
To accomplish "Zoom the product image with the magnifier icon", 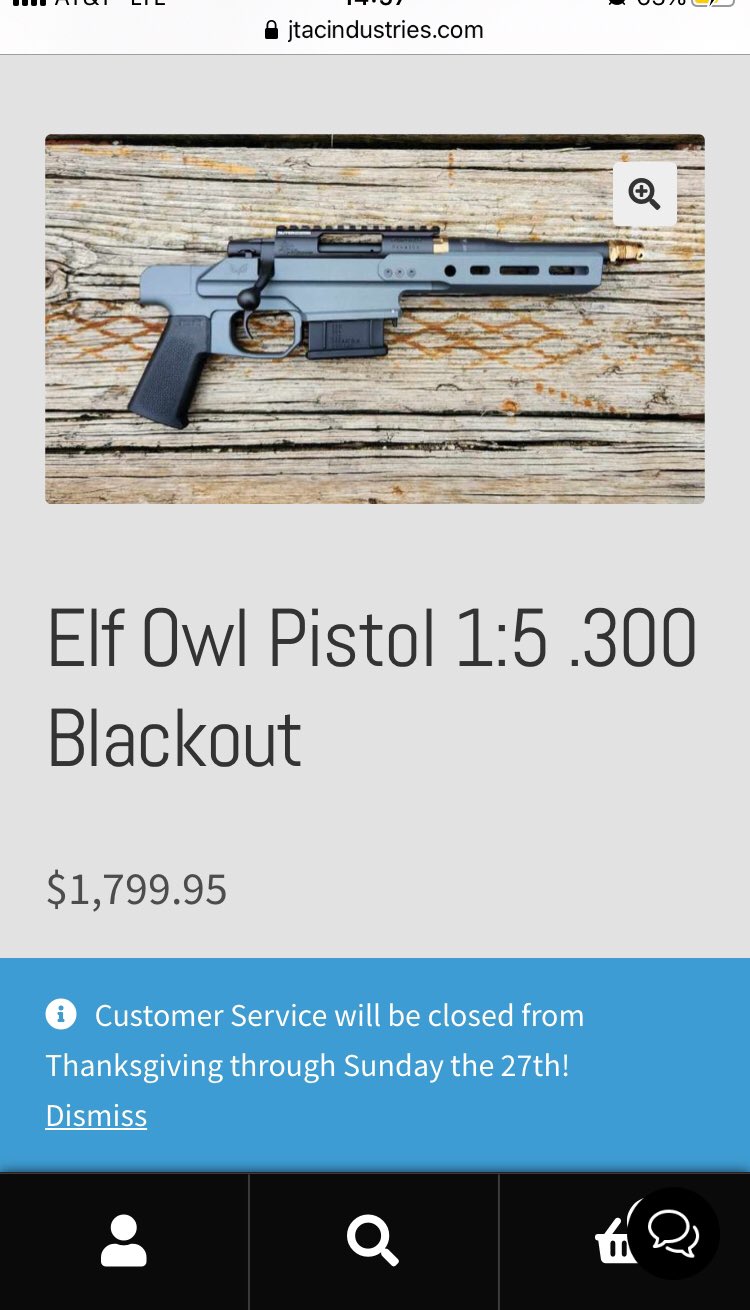I will point(644,194).
